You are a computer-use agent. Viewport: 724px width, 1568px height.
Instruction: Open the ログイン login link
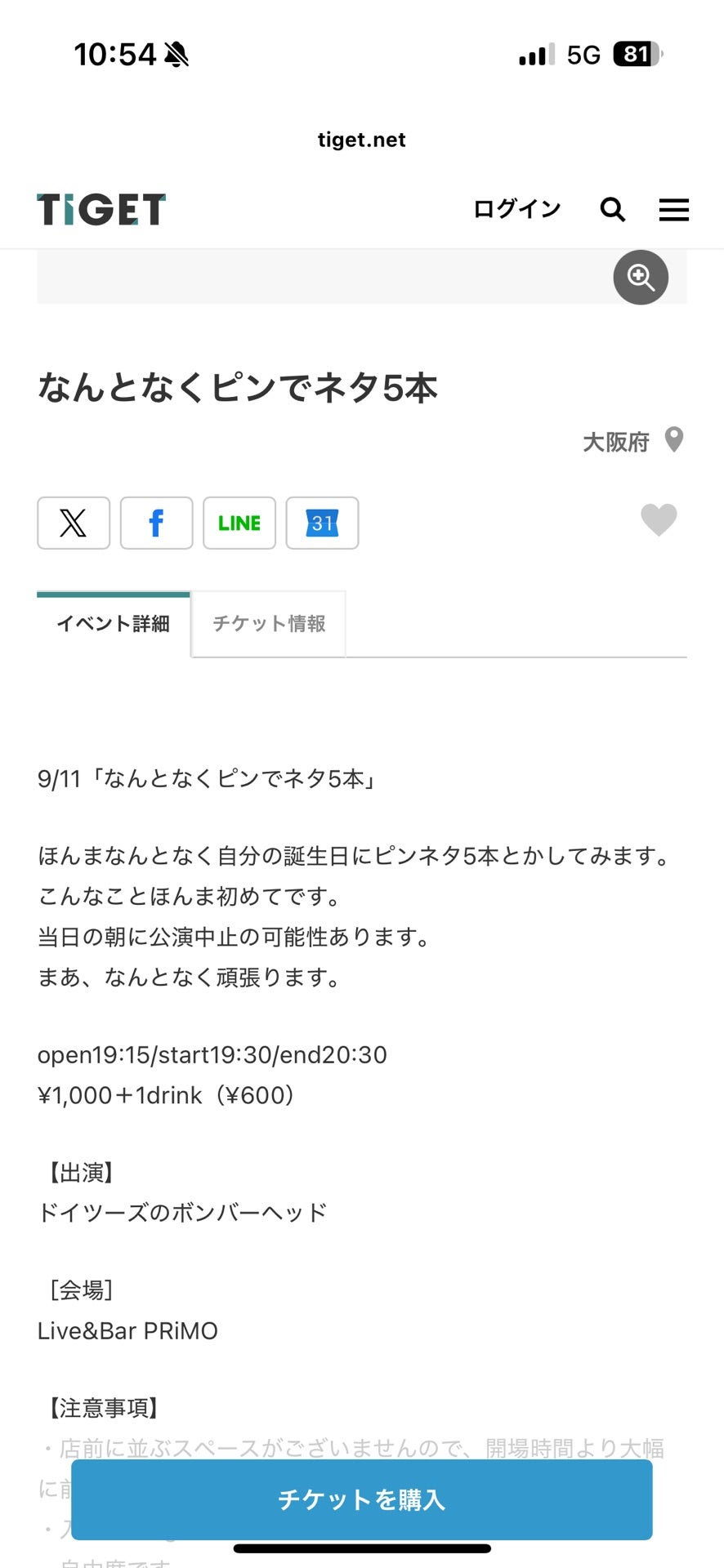tap(517, 209)
